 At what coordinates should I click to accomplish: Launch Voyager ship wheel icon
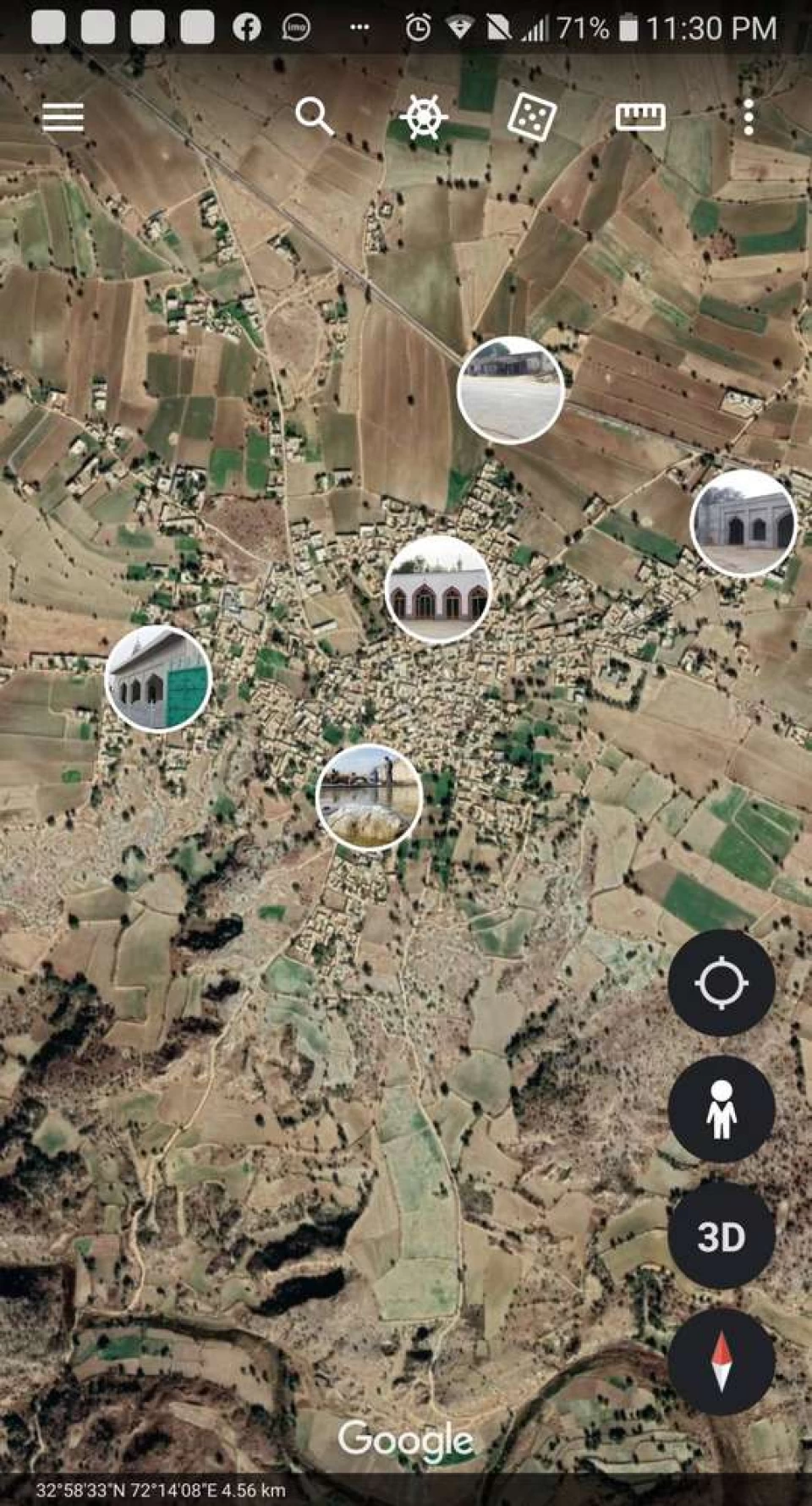click(423, 117)
